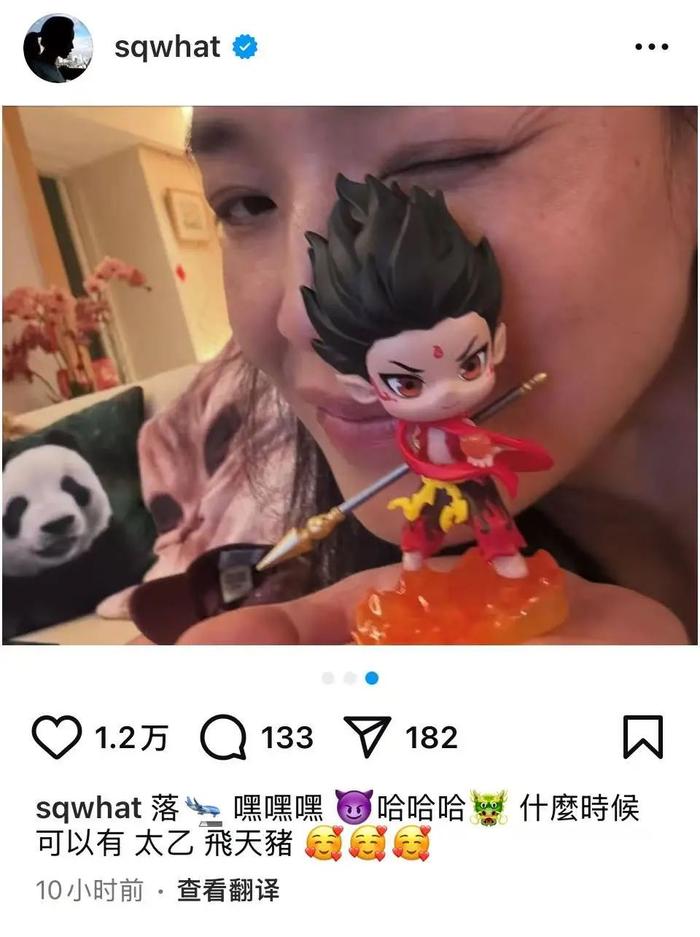Bookmark this post
This screenshot has width=700, height=937.
(642, 737)
